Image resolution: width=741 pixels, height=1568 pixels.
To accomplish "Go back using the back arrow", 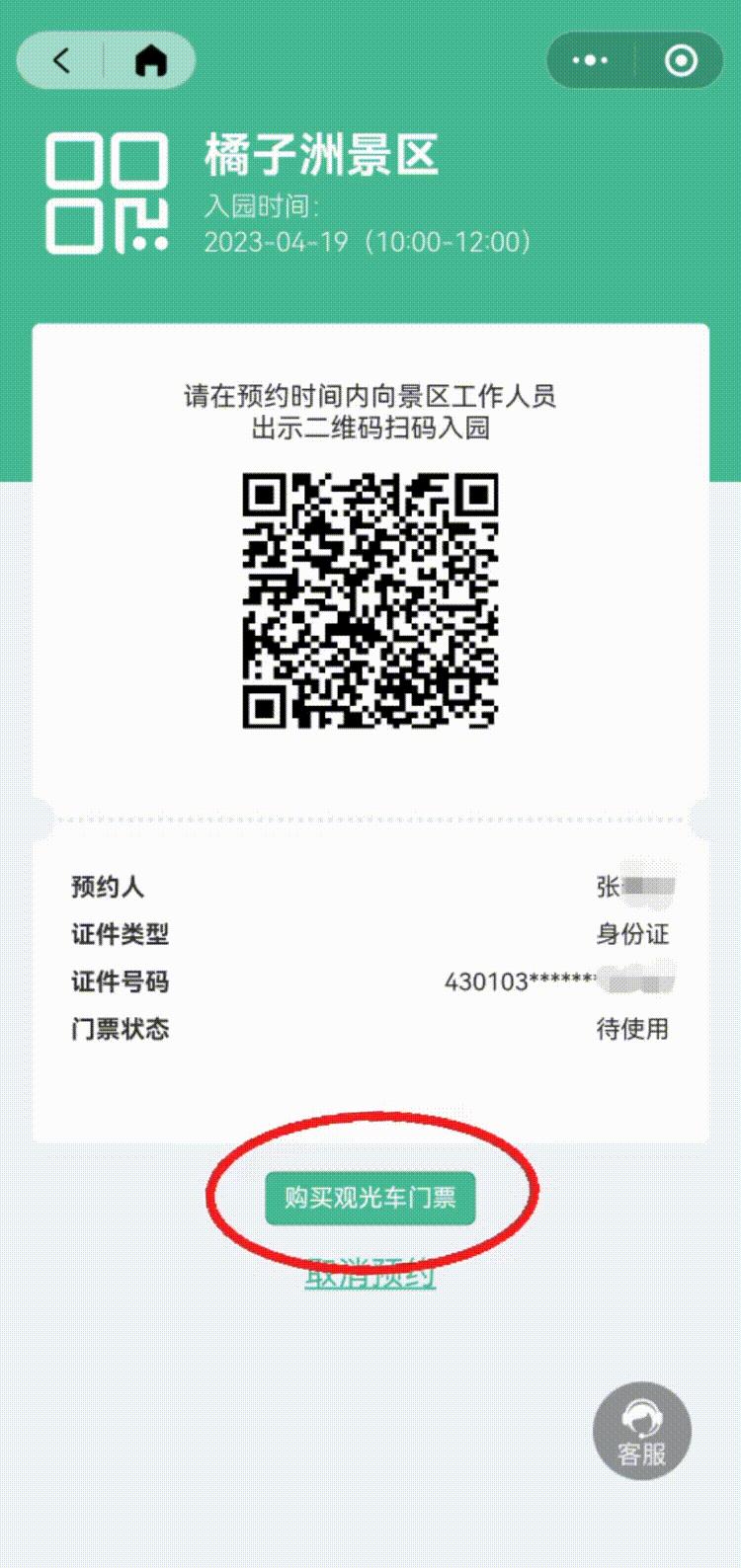I will (x=62, y=61).
